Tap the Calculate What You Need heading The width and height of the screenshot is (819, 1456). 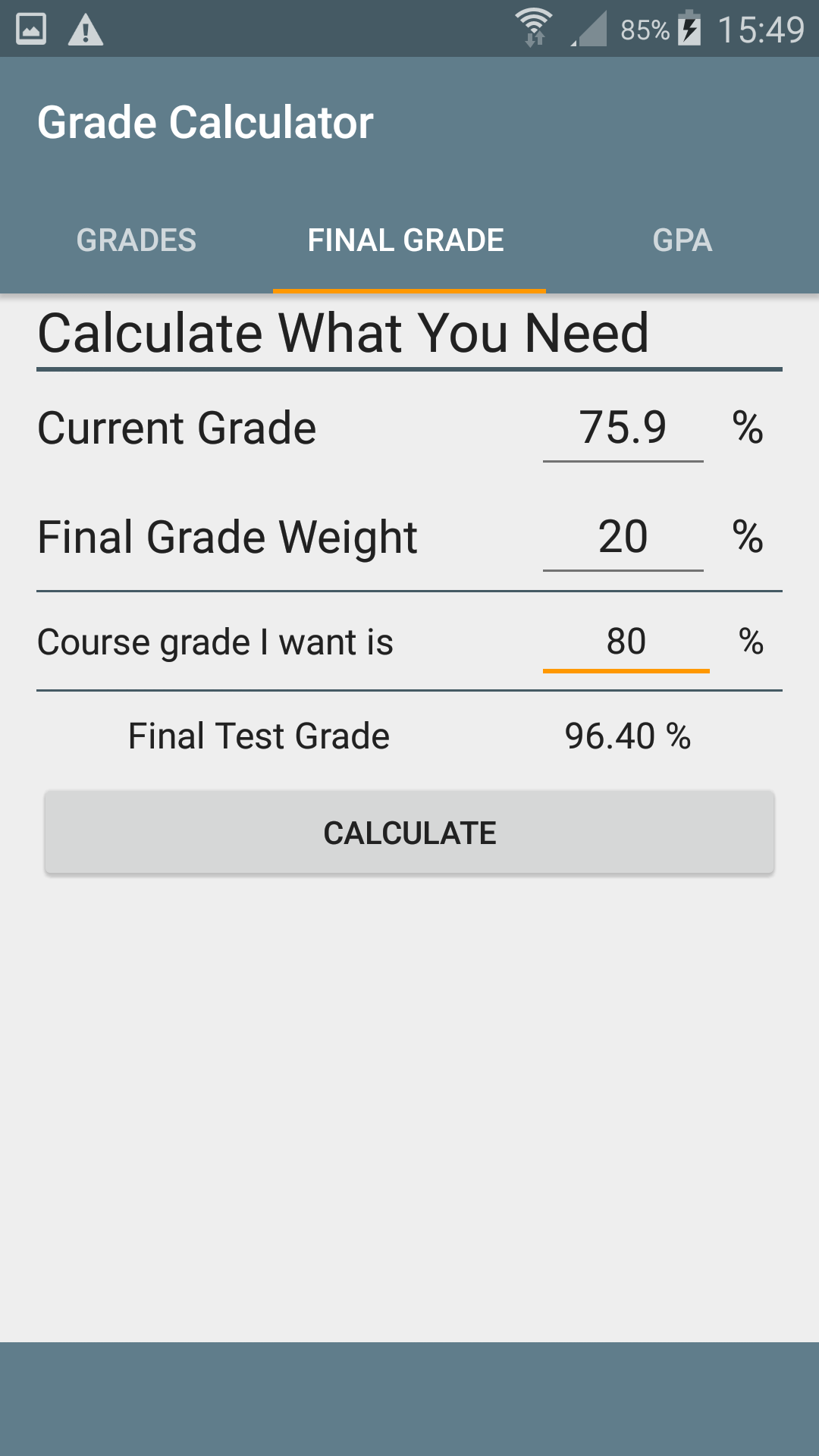(x=344, y=331)
